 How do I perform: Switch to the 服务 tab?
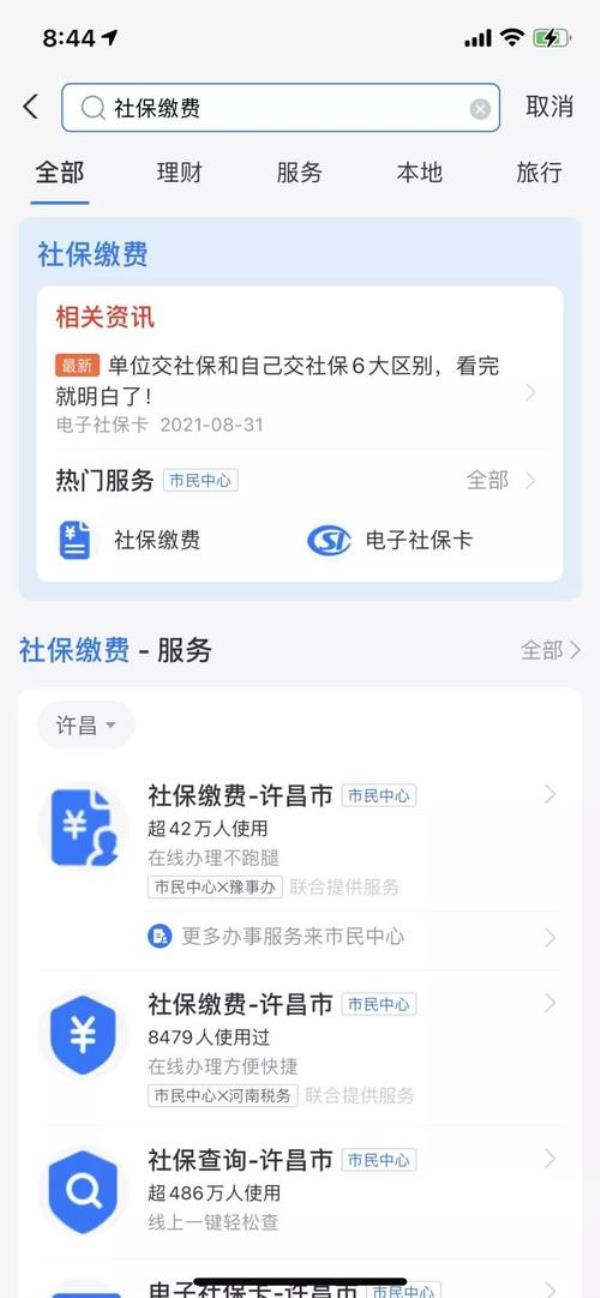tap(299, 172)
